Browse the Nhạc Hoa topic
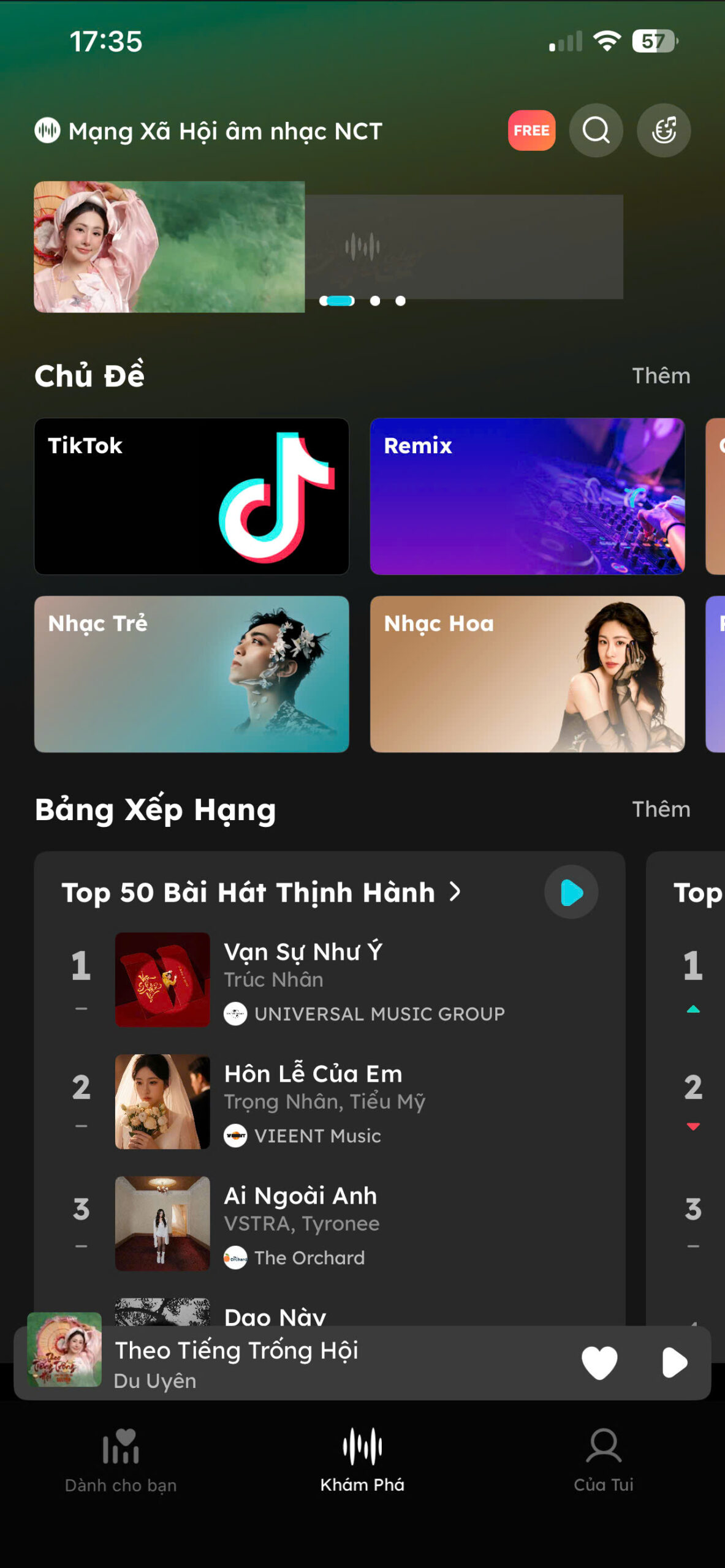This screenshot has height=1568, width=725. pos(527,674)
